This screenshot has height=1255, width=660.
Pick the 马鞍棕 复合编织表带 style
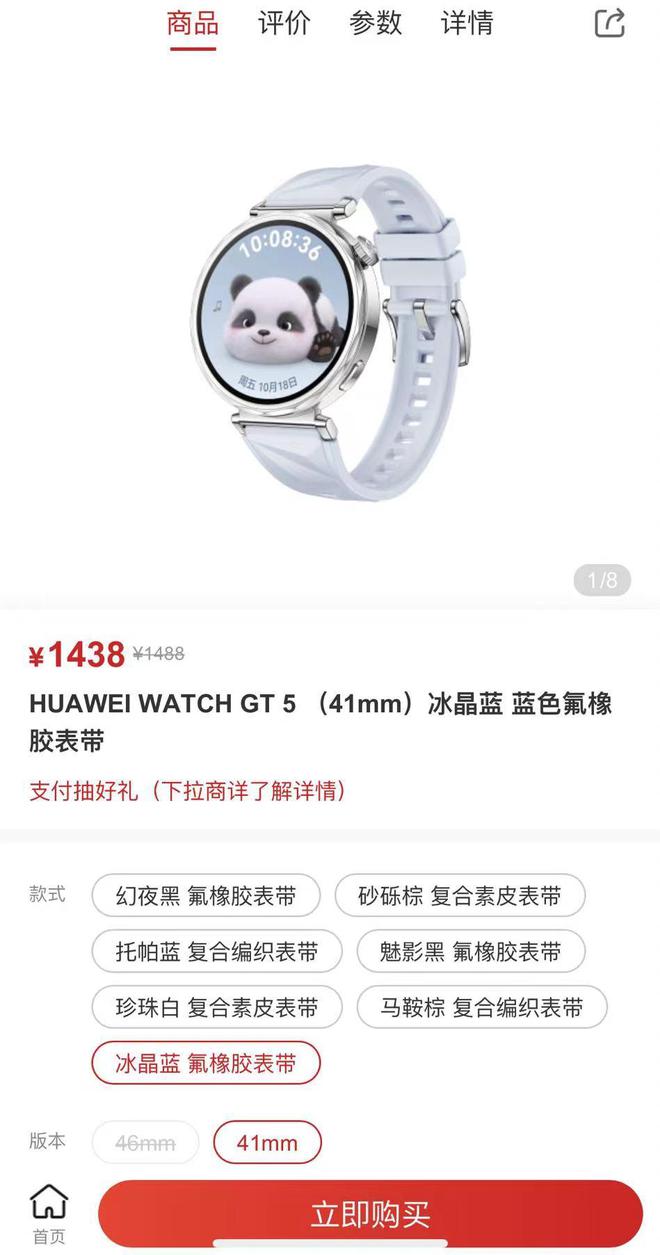482,1008
